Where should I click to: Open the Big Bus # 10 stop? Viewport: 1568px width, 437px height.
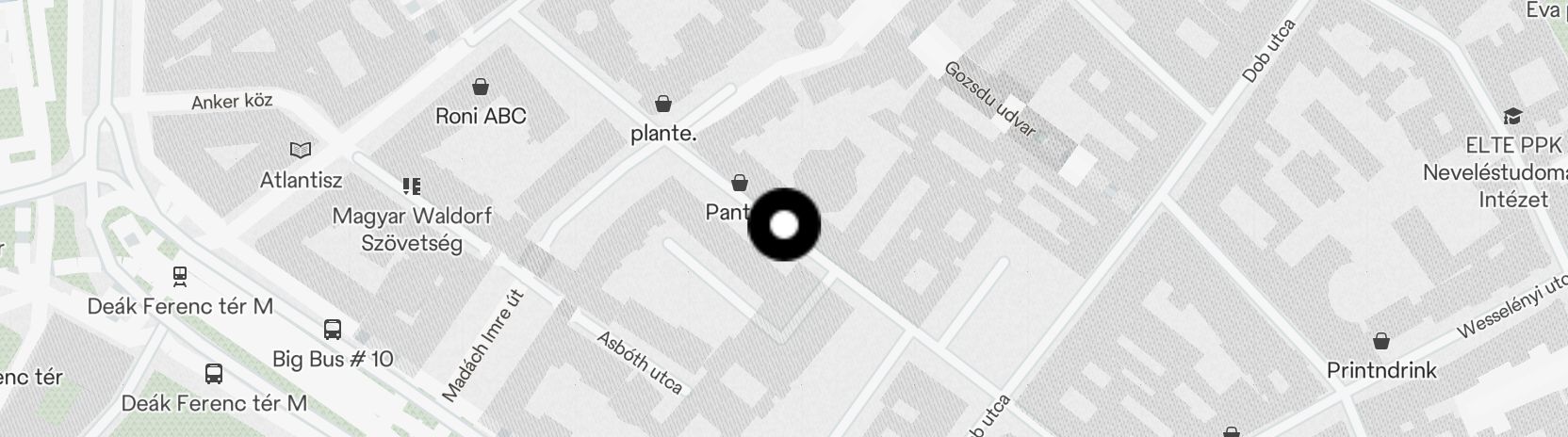pyautogui.click(x=332, y=330)
